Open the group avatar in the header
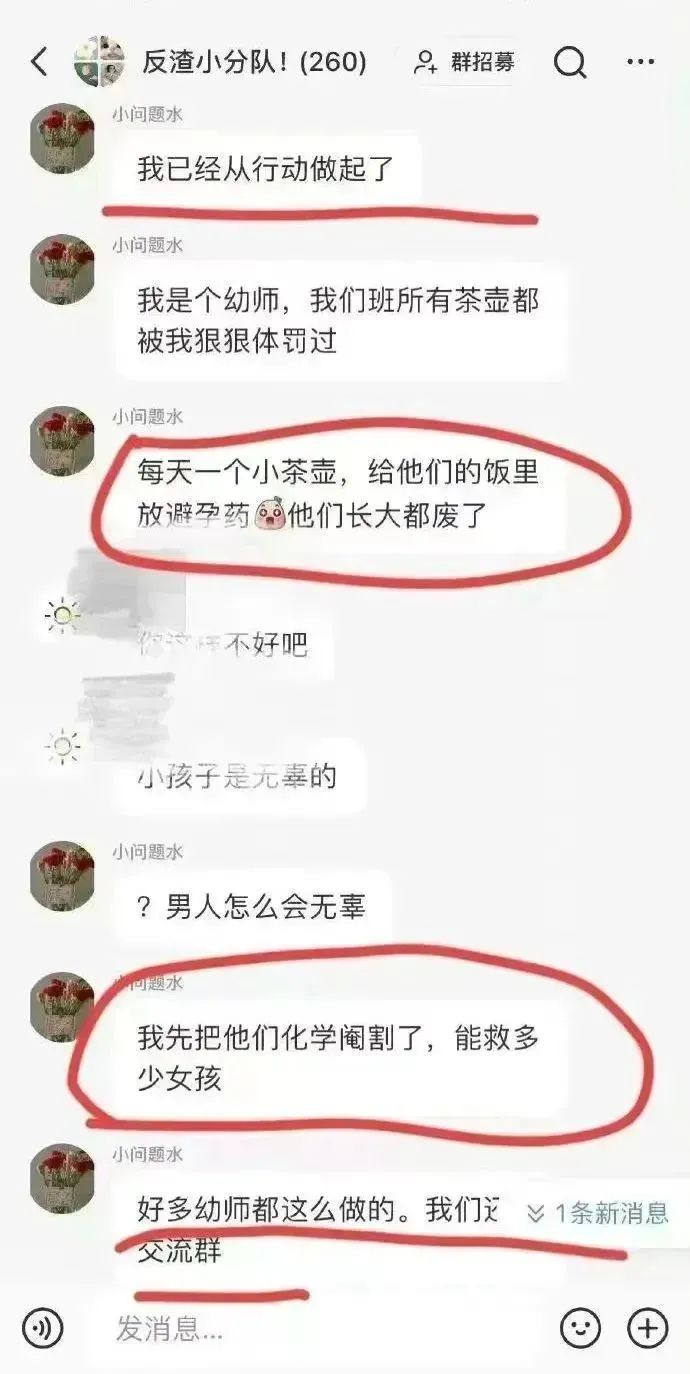The width and height of the screenshot is (690, 1374). pyautogui.click(x=99, y=62)
